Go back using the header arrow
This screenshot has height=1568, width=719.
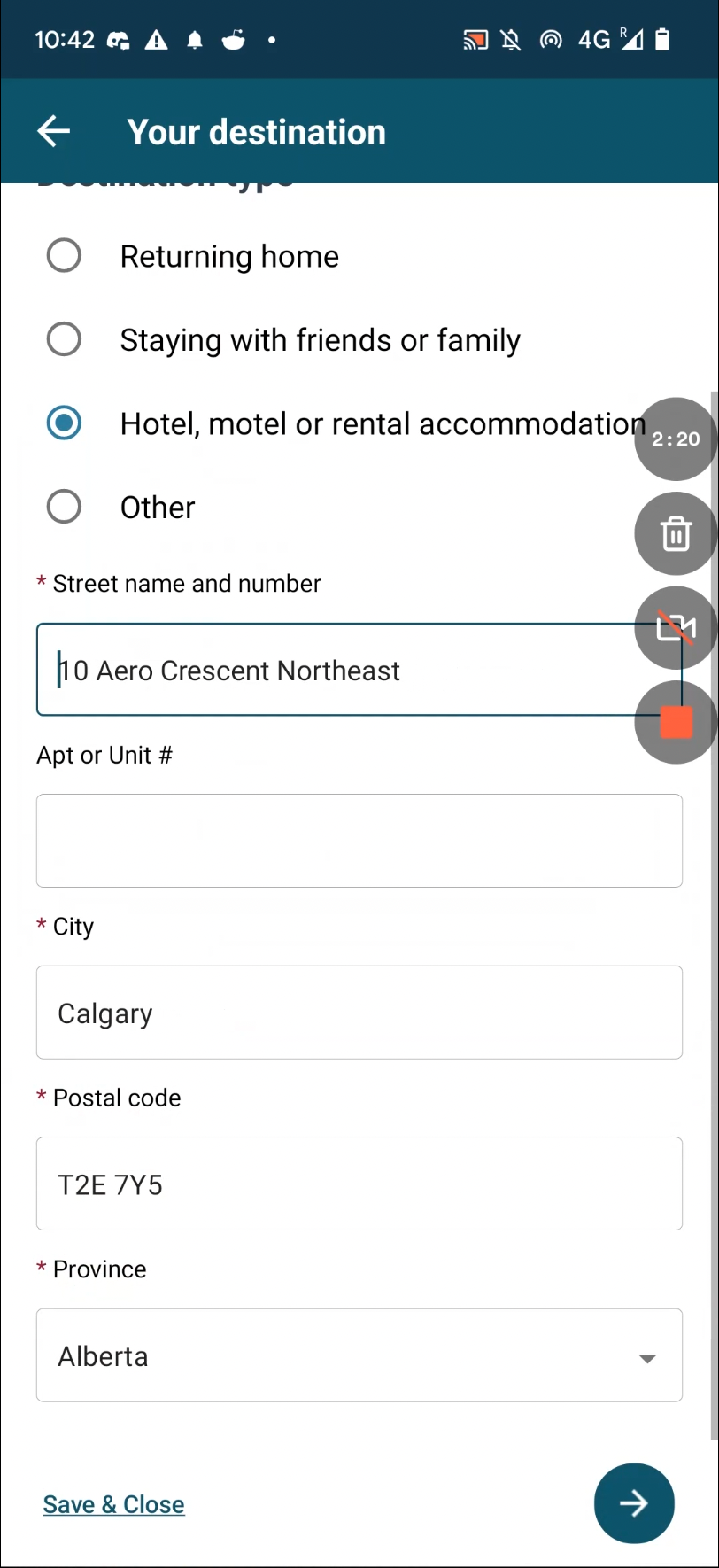(54, 131)
